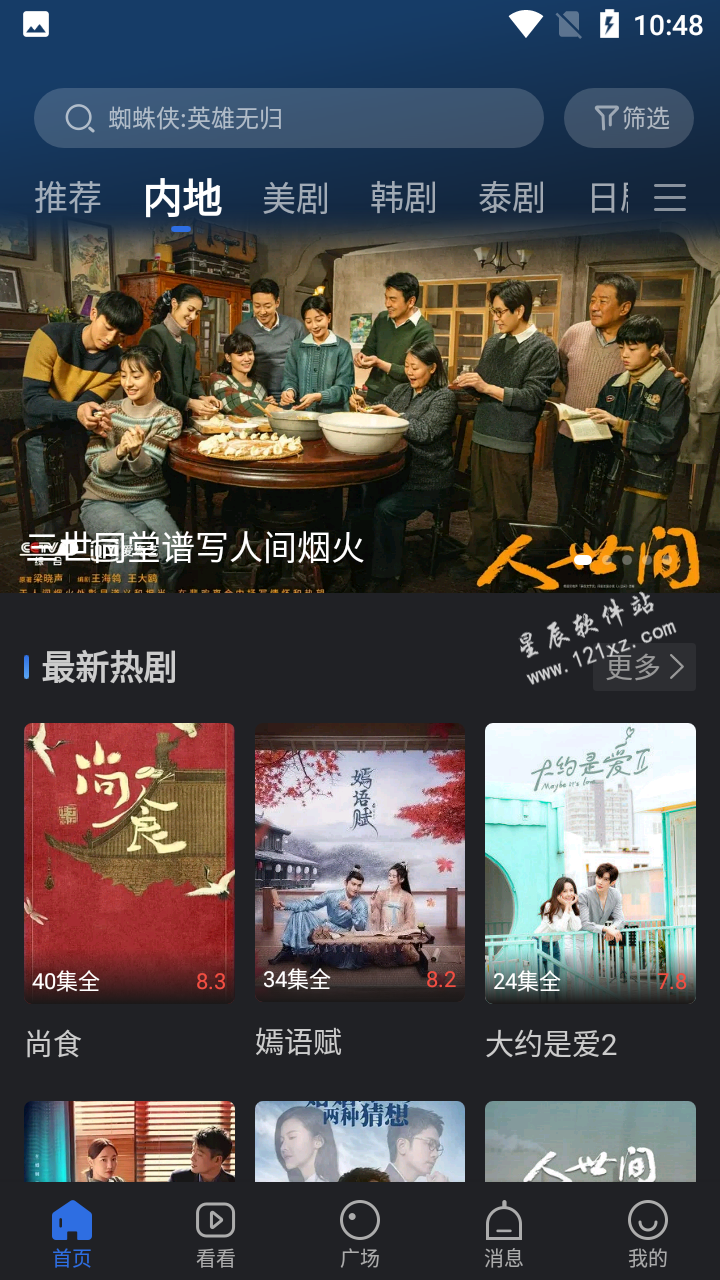Open the search bar with 蜘蛛侠:英雄无归
Screen dimensions: 720x1280
point(288,118)
